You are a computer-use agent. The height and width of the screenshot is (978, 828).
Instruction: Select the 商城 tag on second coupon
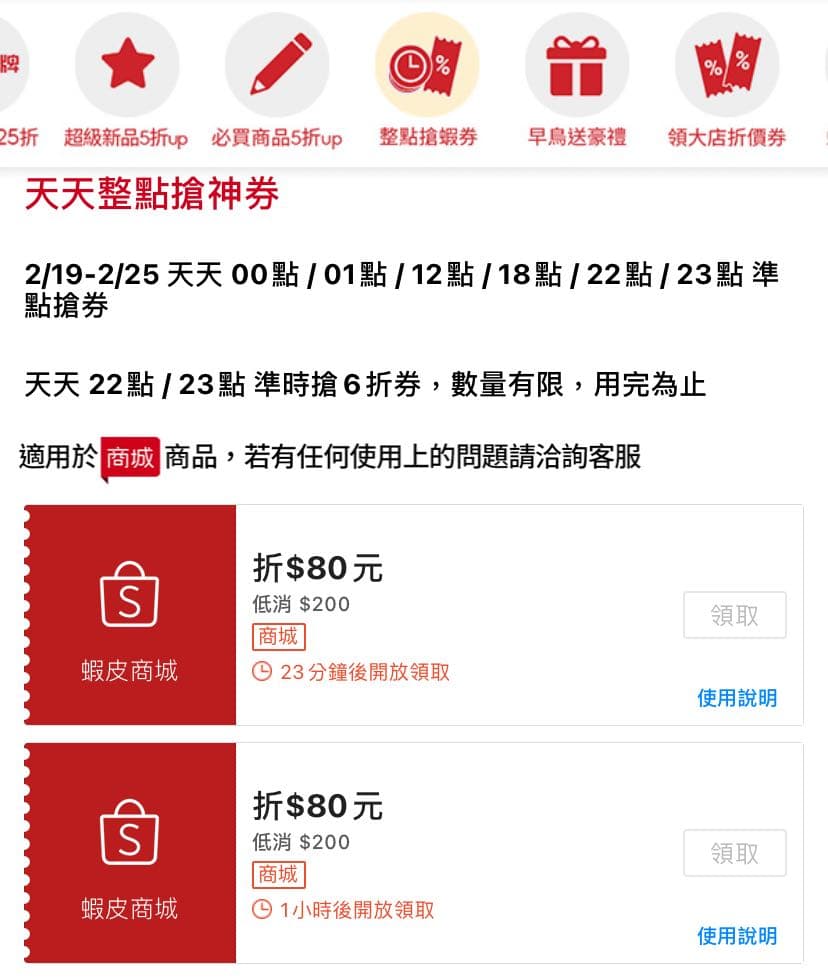278,875
